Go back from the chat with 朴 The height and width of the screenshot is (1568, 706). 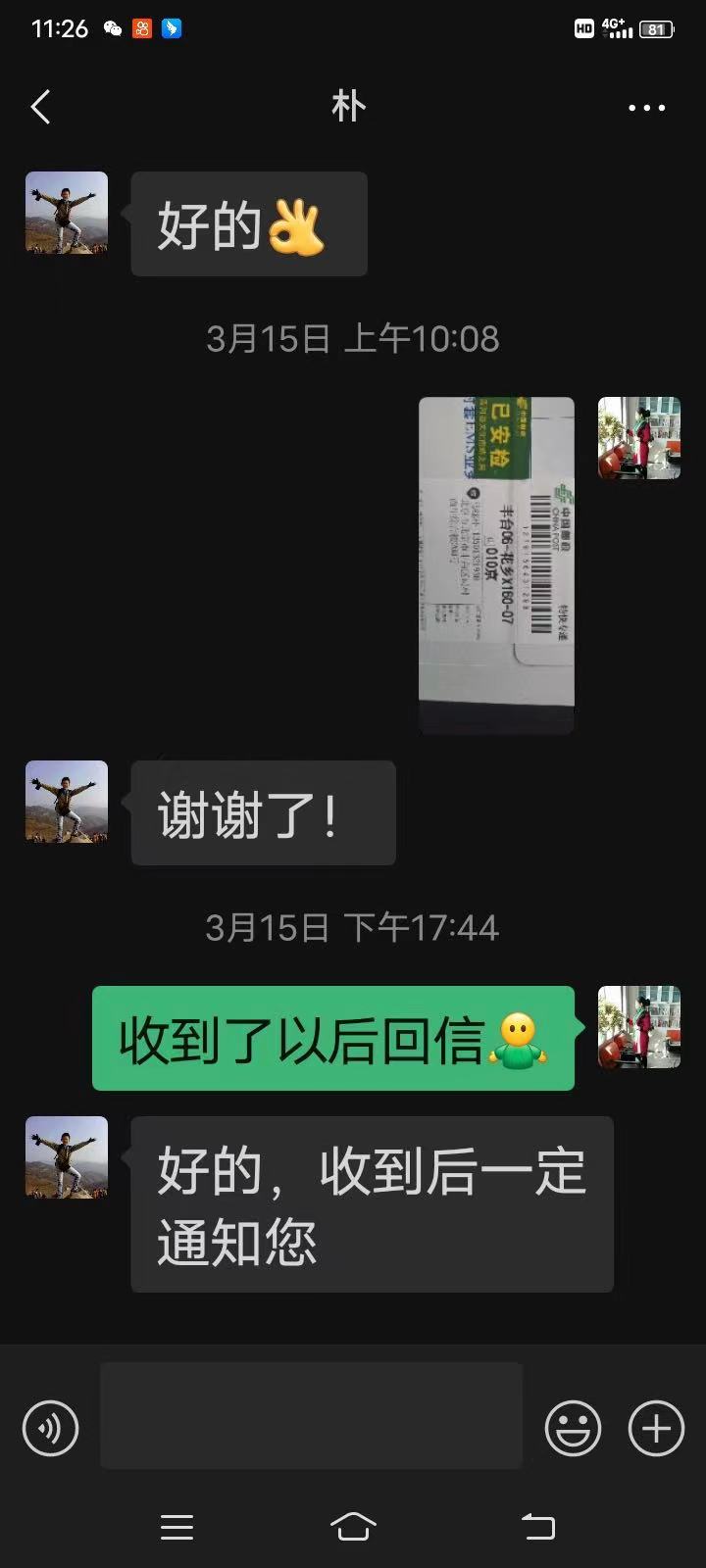(41, 107)
